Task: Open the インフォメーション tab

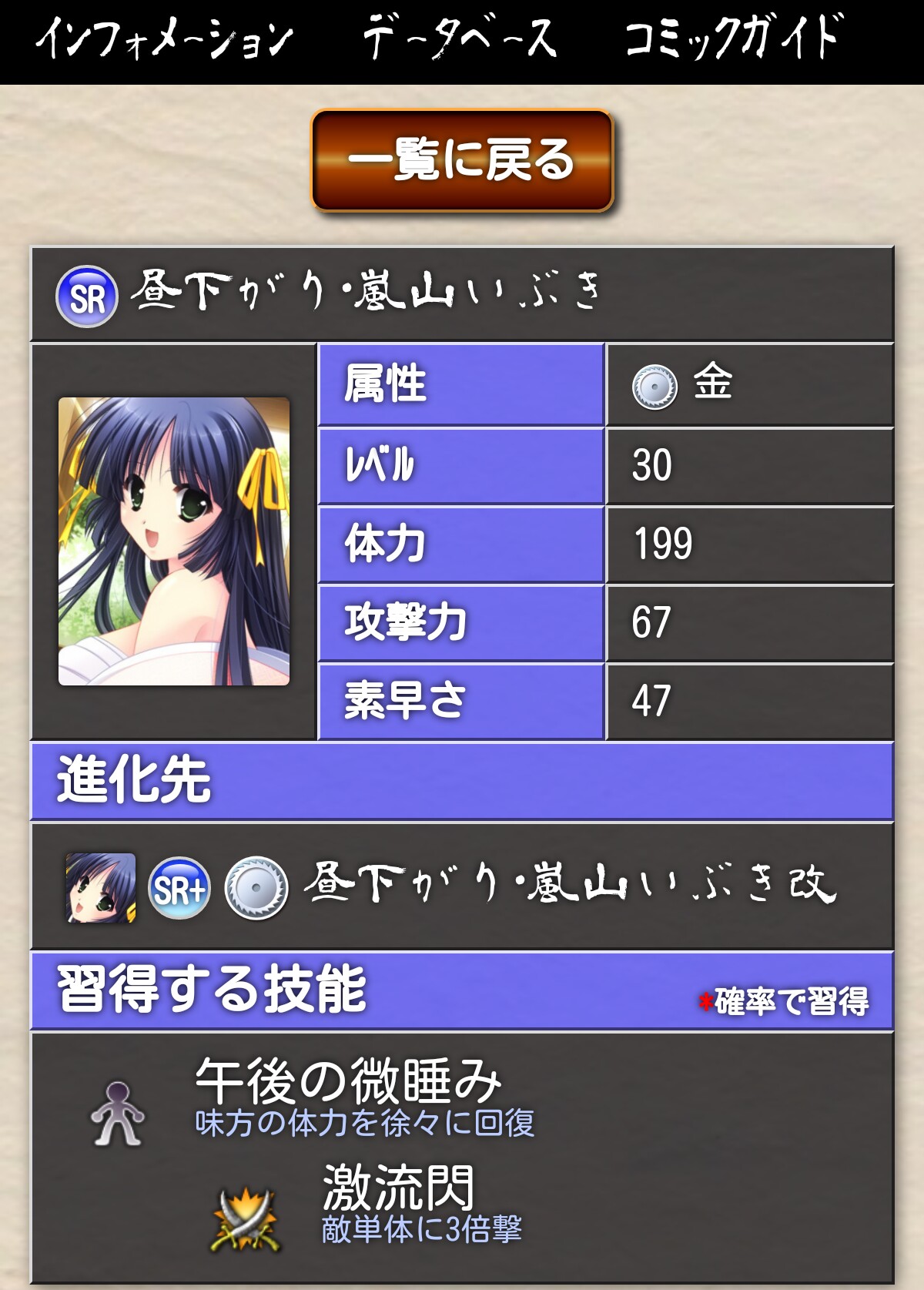Action: (164, 39)
